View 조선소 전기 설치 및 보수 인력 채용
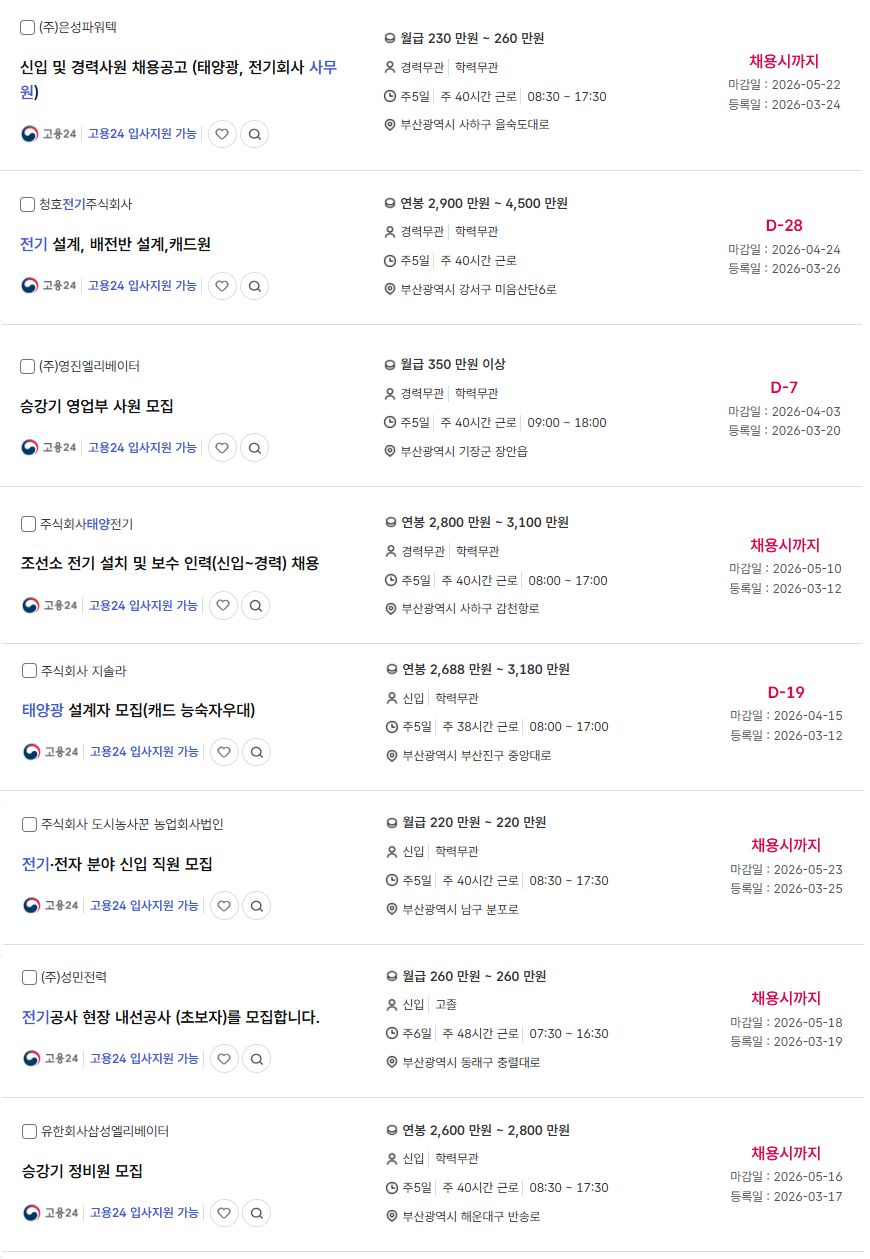This screenshot has width=870, height=1259. [x=170, y=563]
